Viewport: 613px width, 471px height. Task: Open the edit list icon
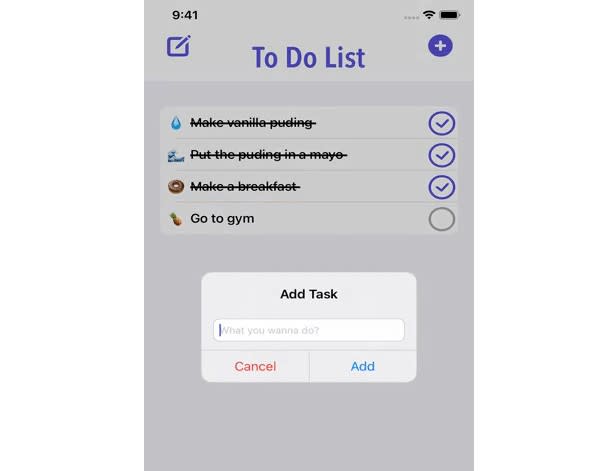point(179,46)
